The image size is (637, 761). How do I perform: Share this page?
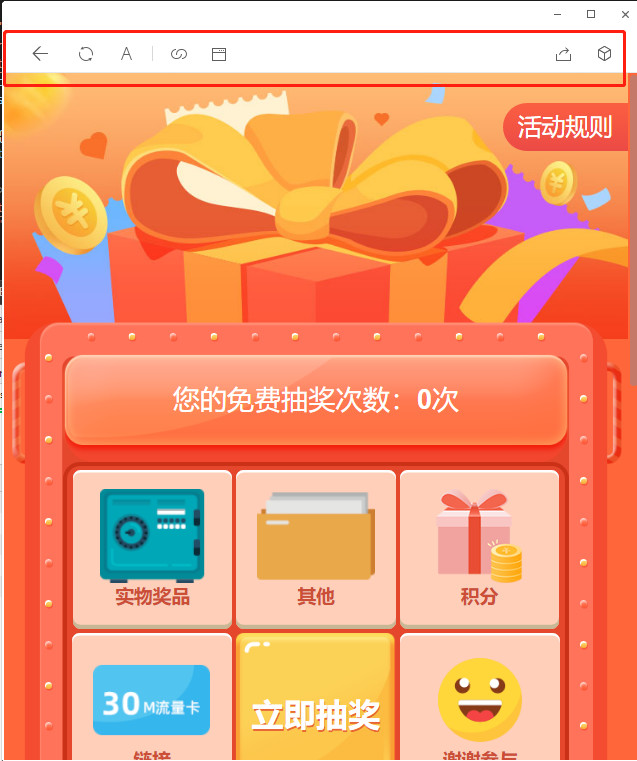click(x=563, y=54)
